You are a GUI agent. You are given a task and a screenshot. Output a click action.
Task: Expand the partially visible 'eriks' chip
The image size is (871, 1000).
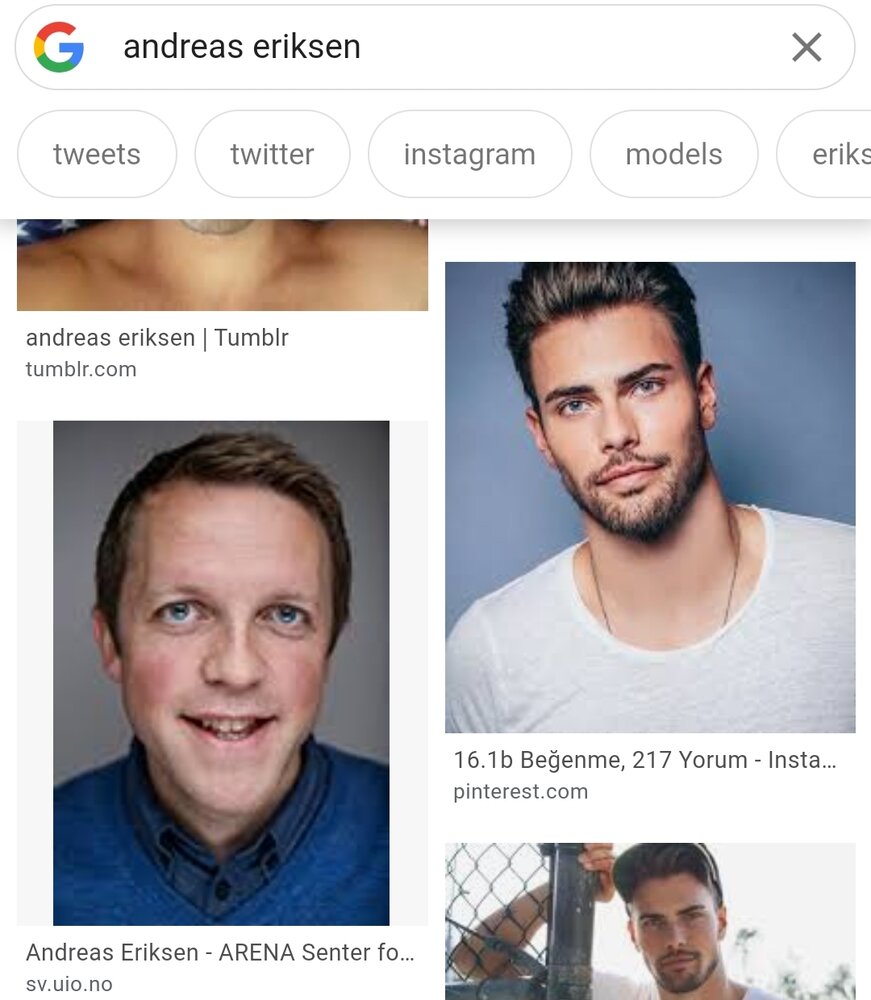845,154
